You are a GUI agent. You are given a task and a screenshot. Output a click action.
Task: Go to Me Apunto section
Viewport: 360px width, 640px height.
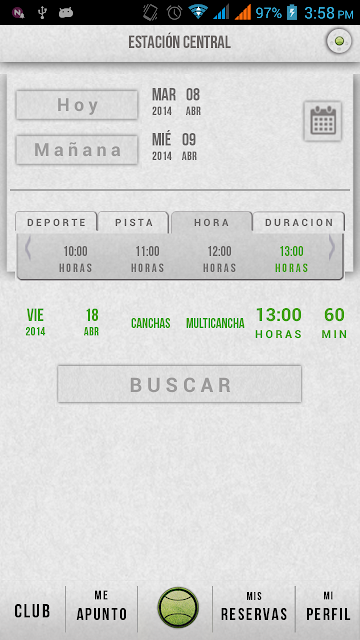(102, 609)
